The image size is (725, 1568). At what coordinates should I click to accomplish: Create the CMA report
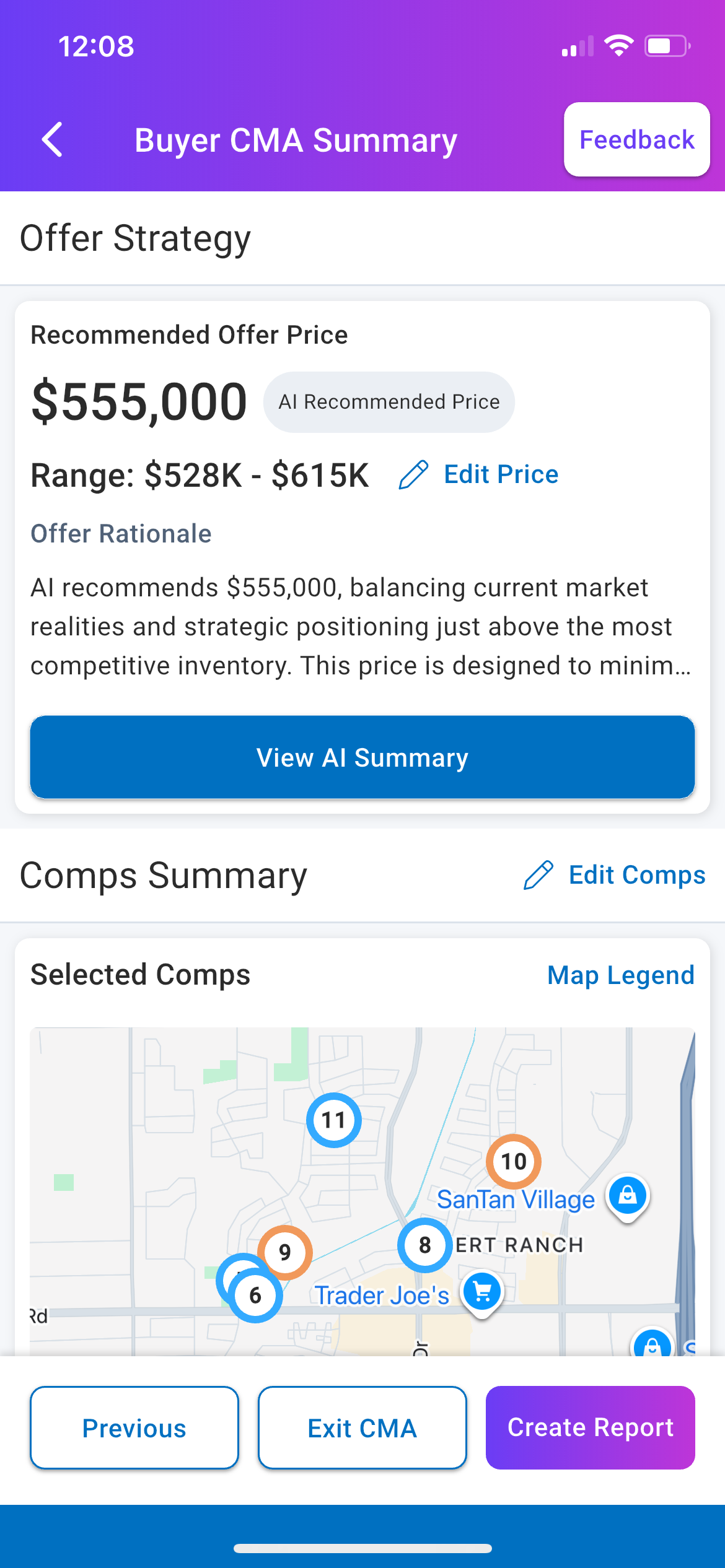tap(590, 1428)
